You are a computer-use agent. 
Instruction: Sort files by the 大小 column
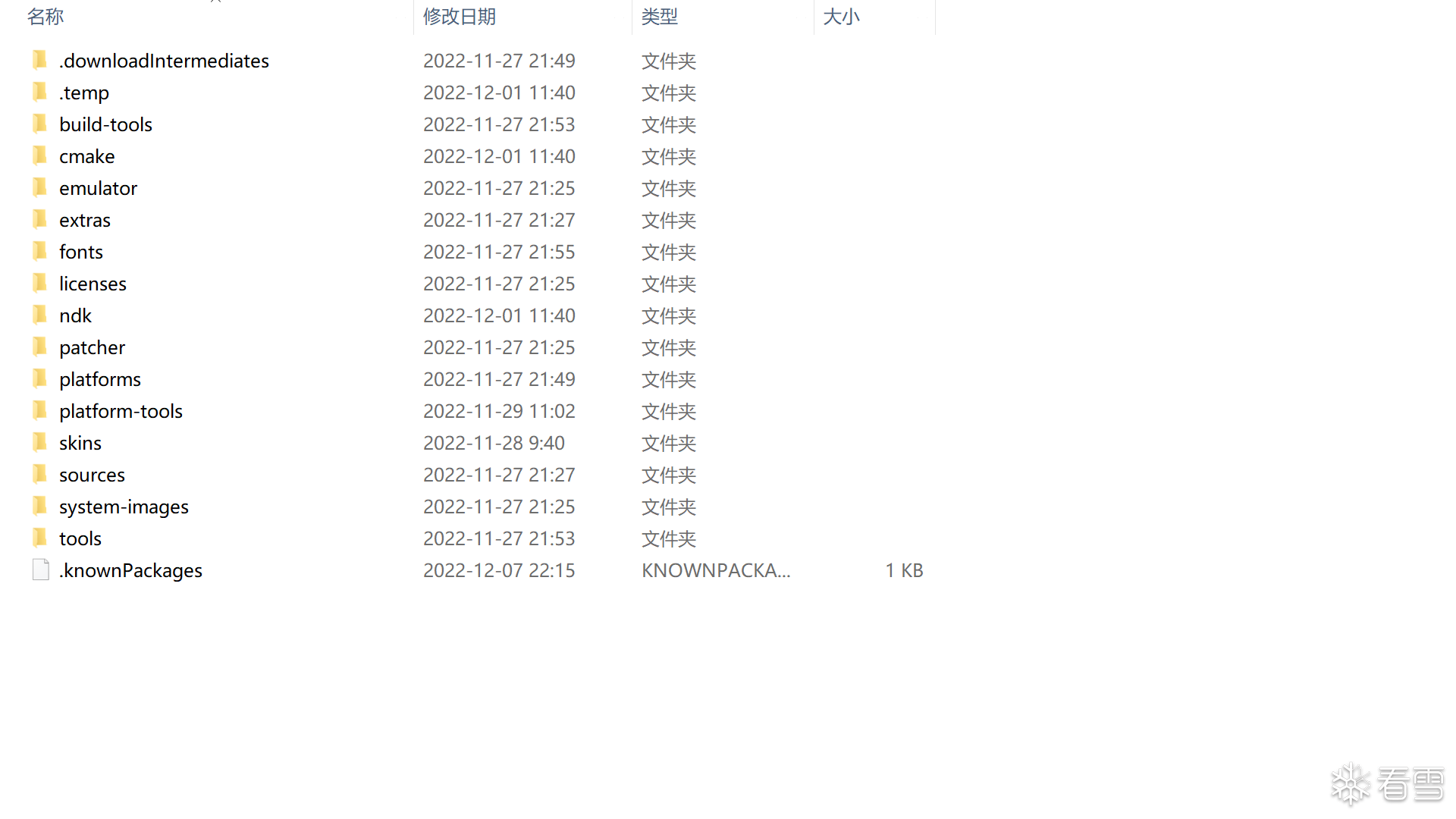842,17
